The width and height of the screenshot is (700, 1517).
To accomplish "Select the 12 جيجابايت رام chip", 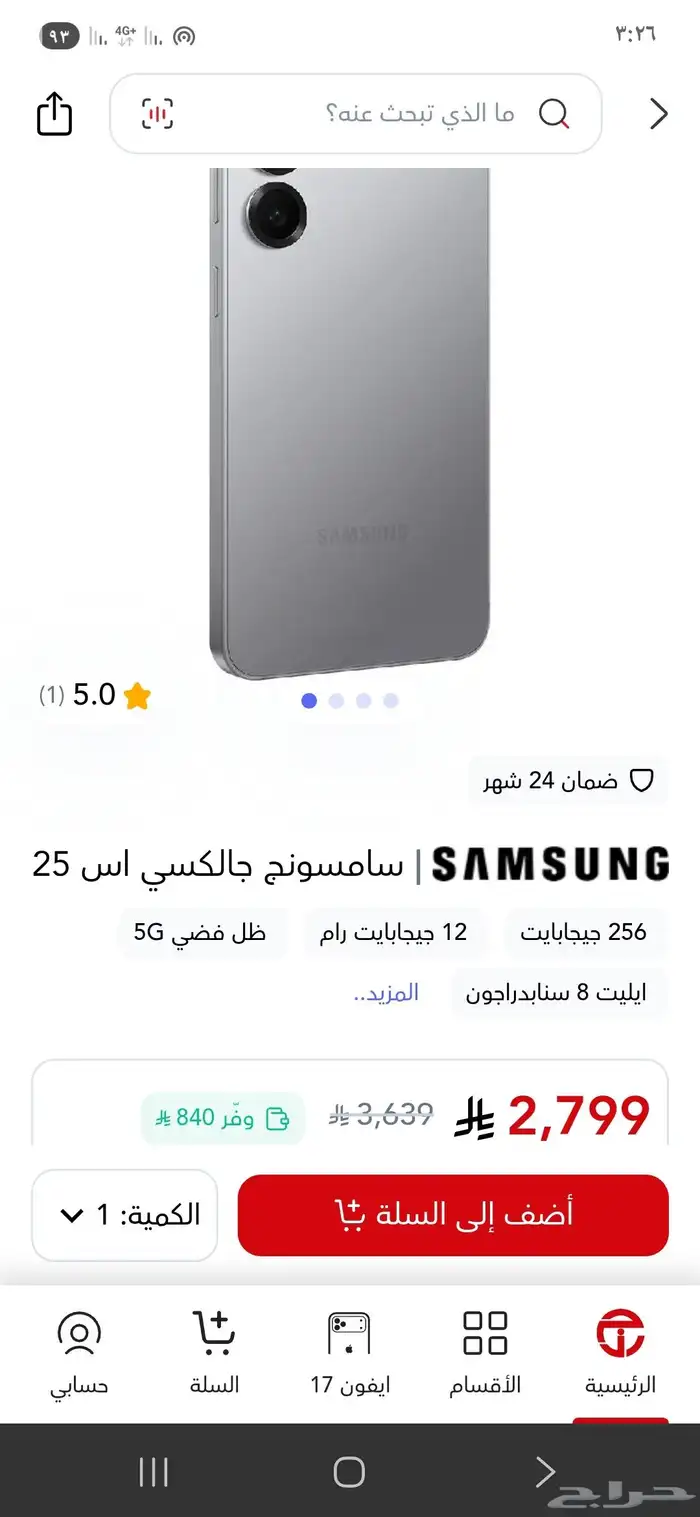I will (x=393, y=933).
